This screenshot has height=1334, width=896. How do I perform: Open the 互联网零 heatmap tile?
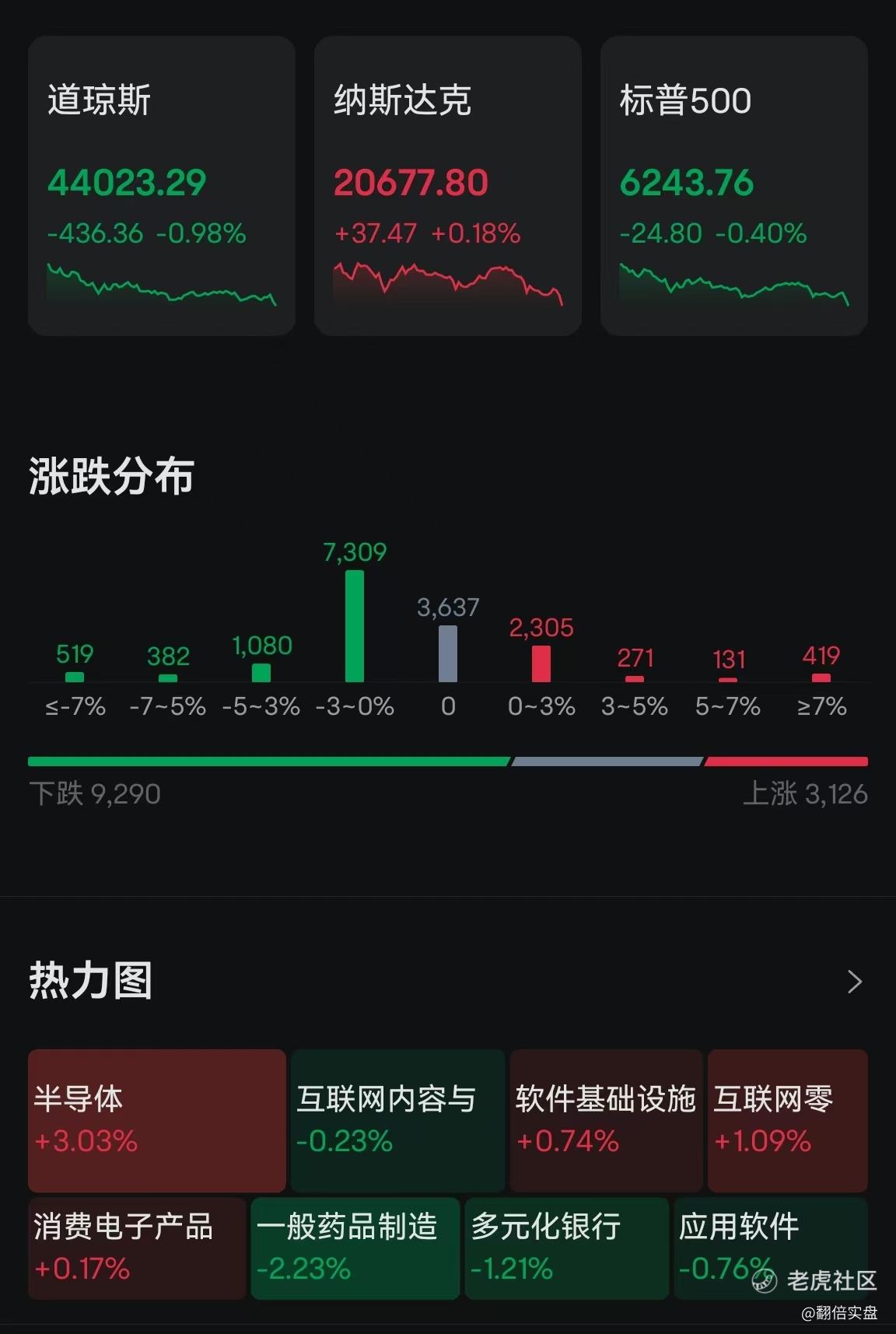787,1120
